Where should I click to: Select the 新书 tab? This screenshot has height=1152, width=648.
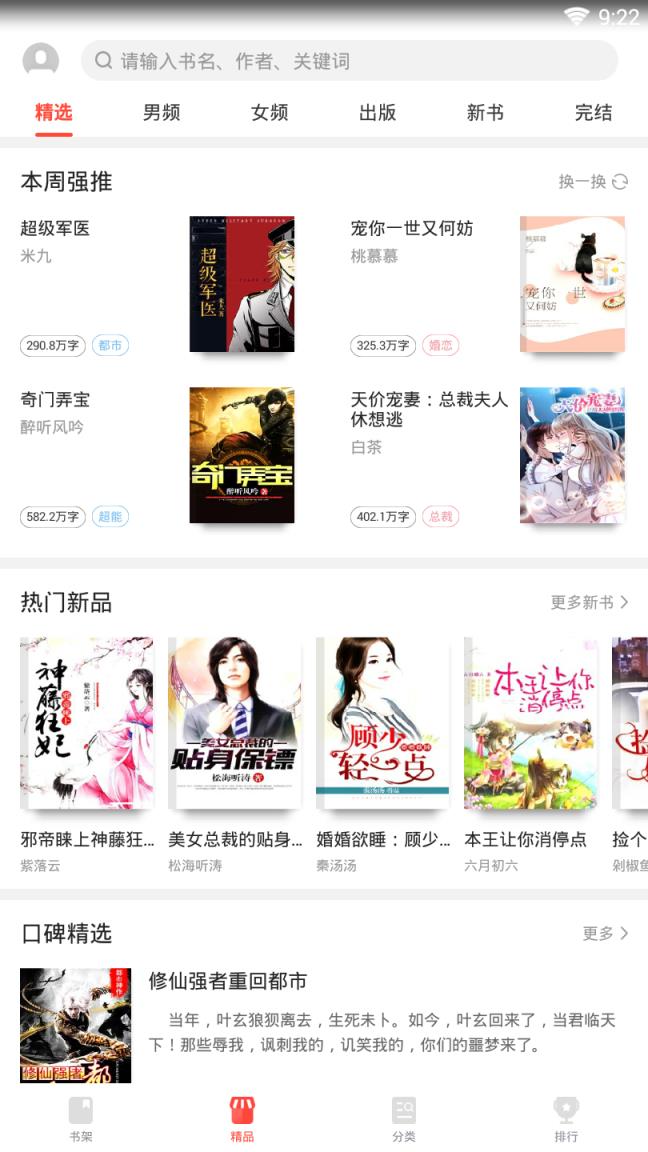coord(485,112)
